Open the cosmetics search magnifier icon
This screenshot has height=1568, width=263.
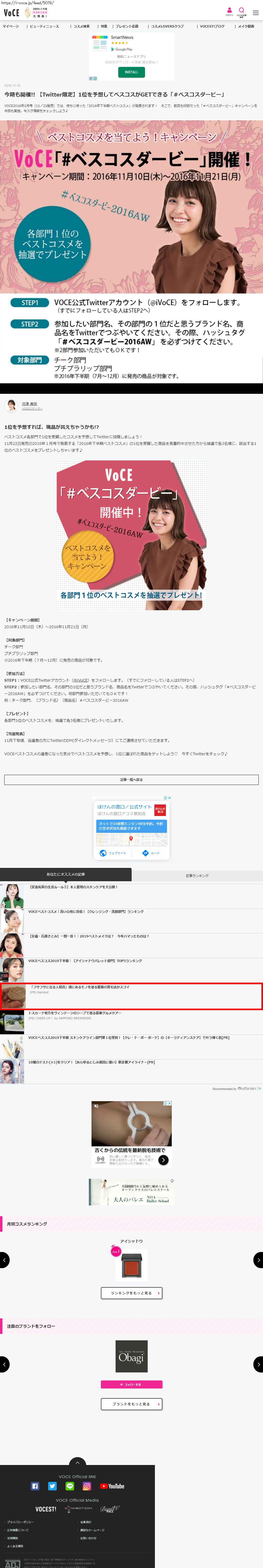point(242,12)
